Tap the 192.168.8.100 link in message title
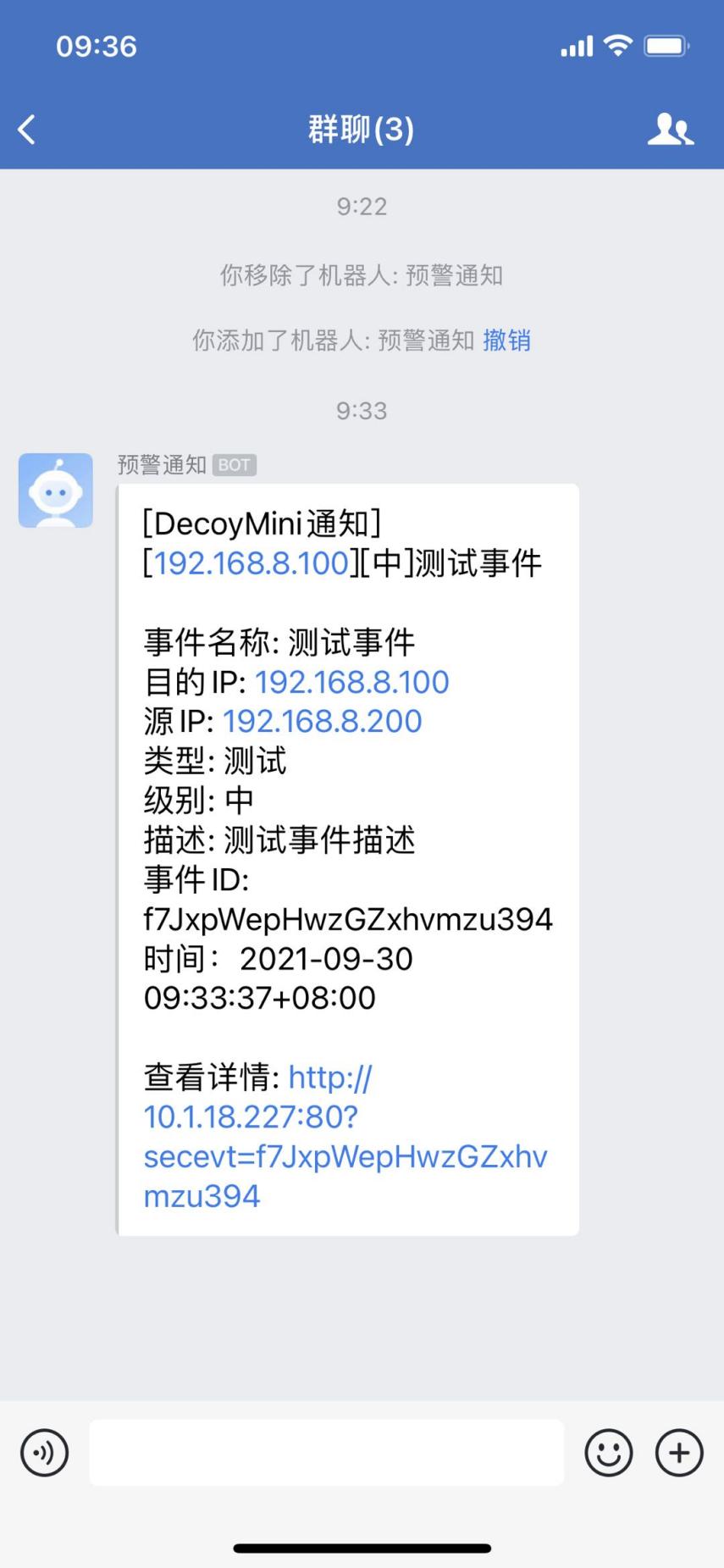724x1568 pixels. [x=250, y=562]
